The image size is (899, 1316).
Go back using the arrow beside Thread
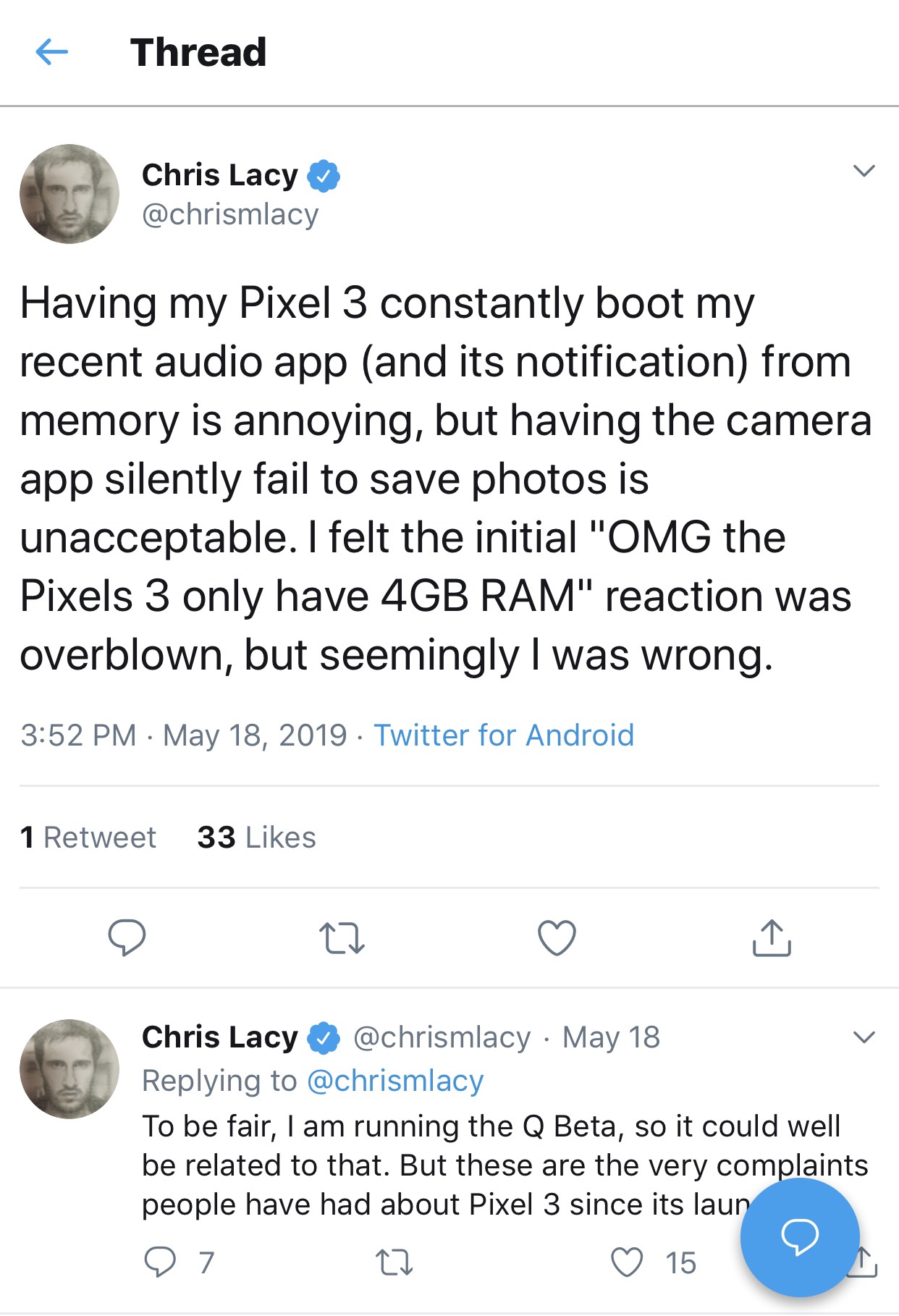click(x=51, y=52)
